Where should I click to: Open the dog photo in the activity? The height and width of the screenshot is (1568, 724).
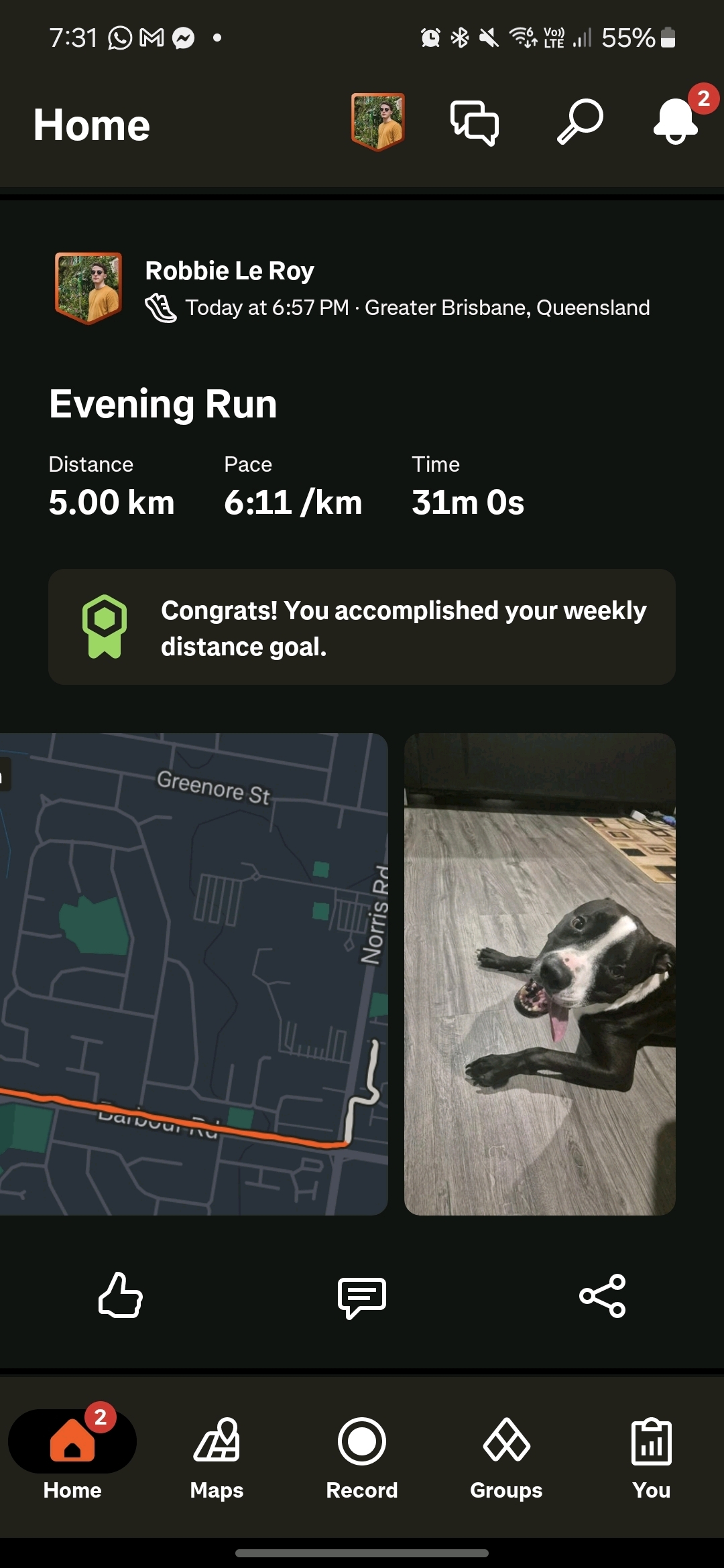click(x=540, y=974)
